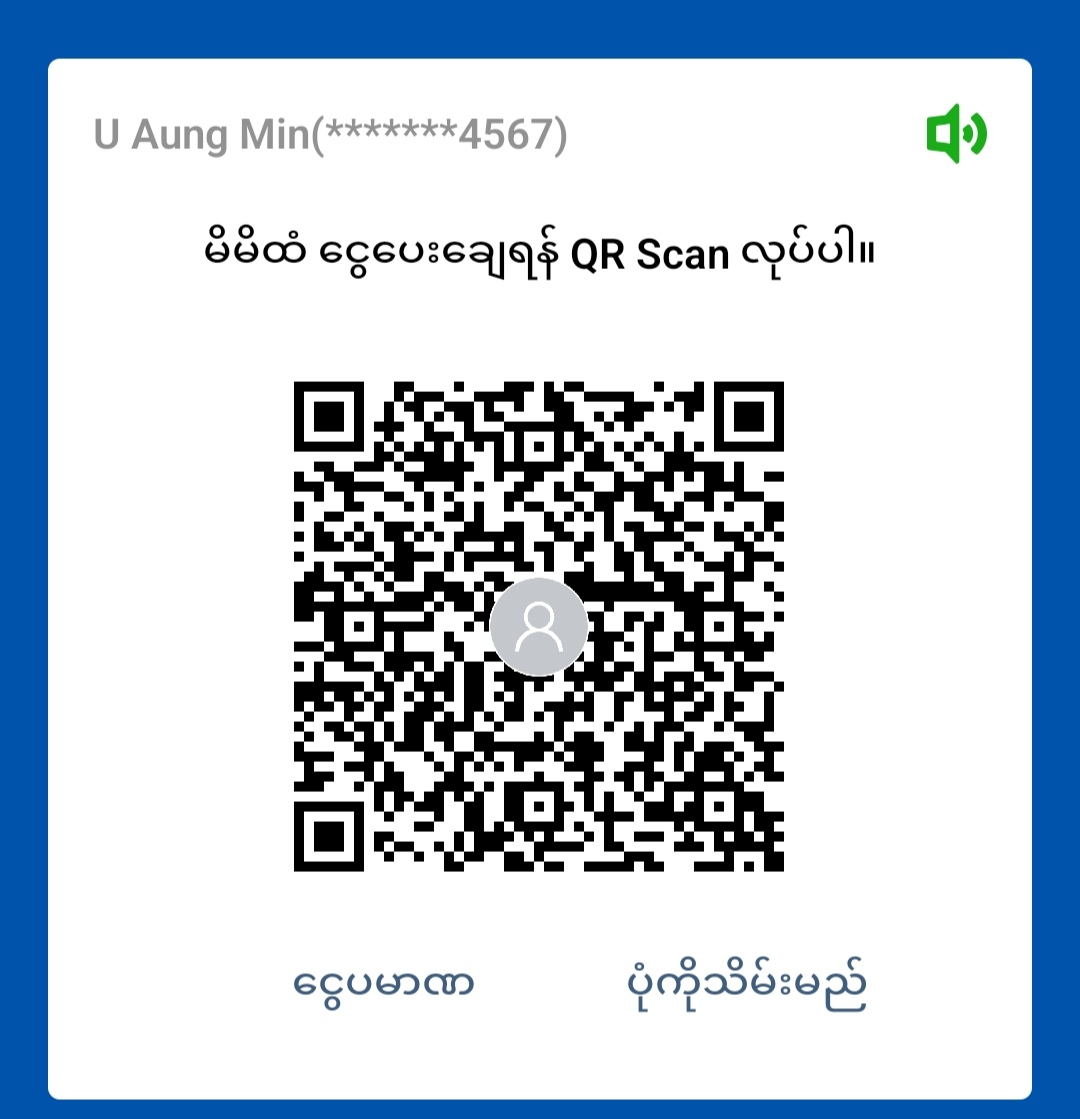The image size is (1080, 1119).
Task: Set amount via ငွေပမာဏ
Action: pyautogui.click(x=384, y=984)
